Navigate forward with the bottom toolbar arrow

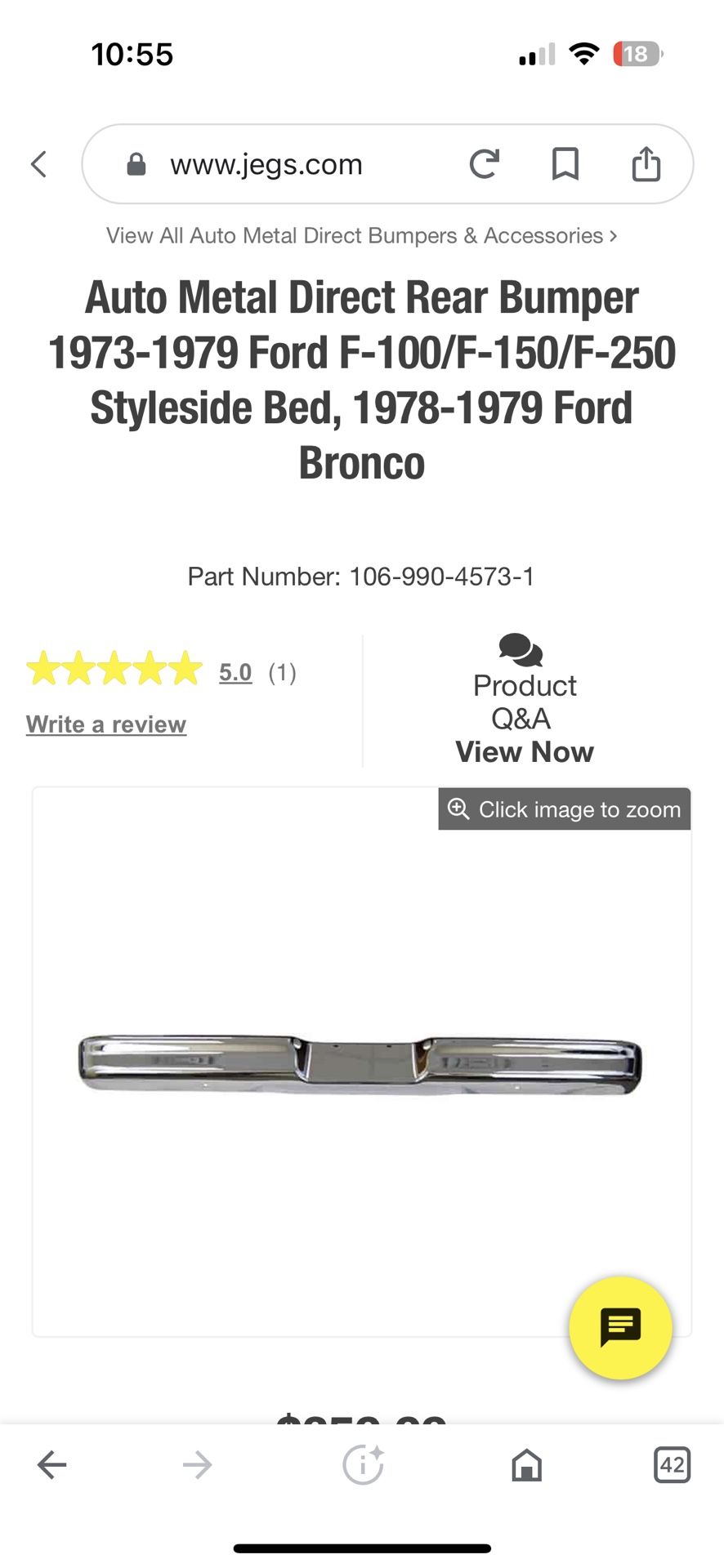[x=197, y=1465]
